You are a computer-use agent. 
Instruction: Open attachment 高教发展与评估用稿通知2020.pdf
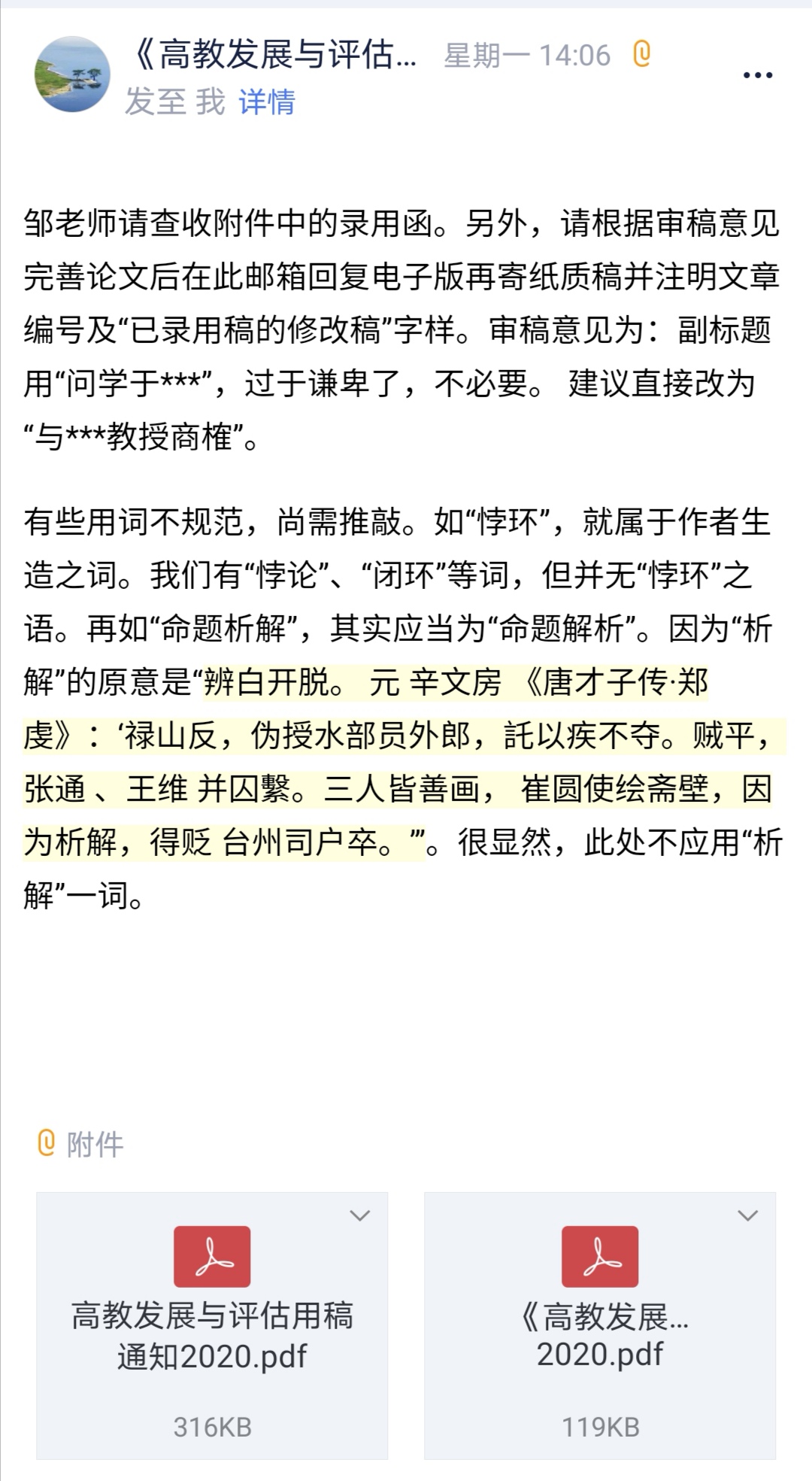point(212,1325)
